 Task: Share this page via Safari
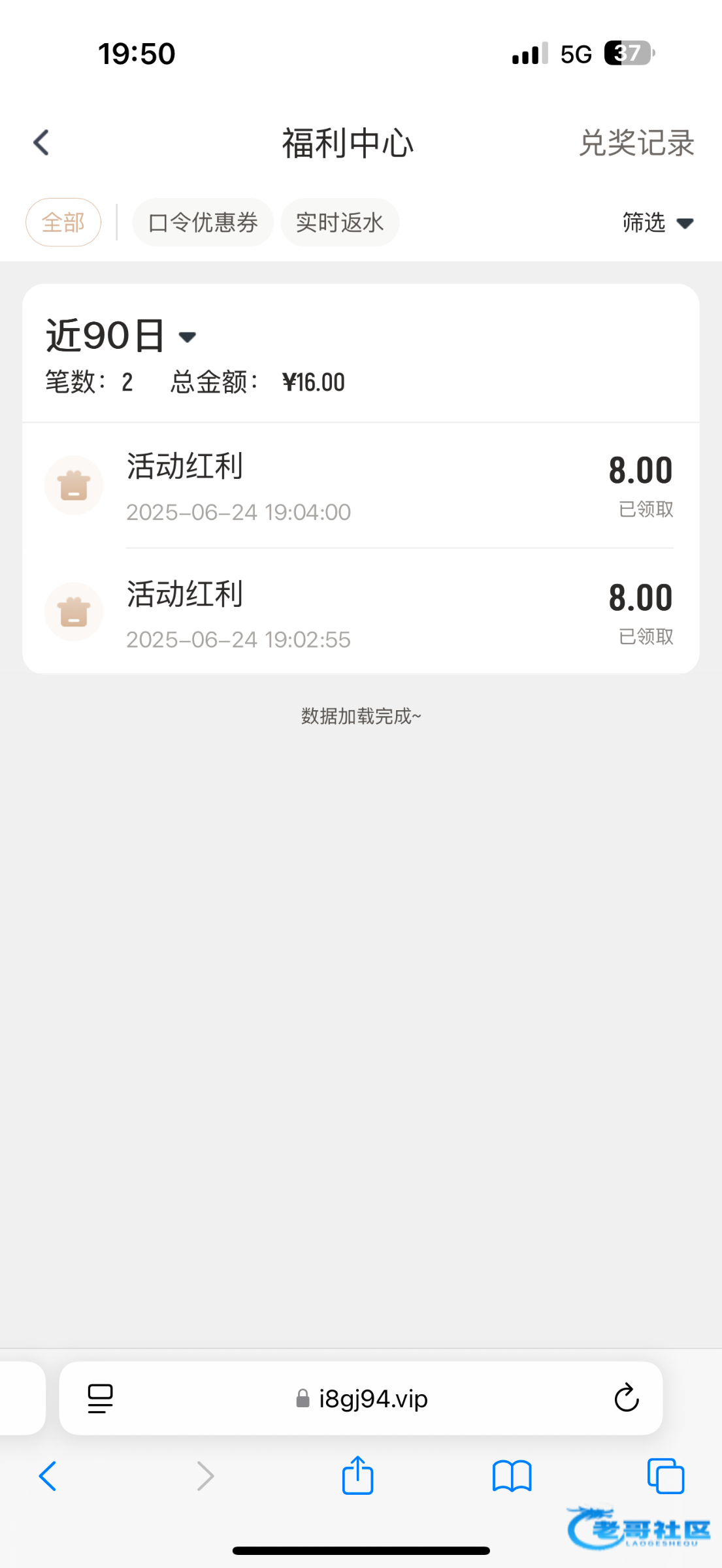(x=357, y=1475)
